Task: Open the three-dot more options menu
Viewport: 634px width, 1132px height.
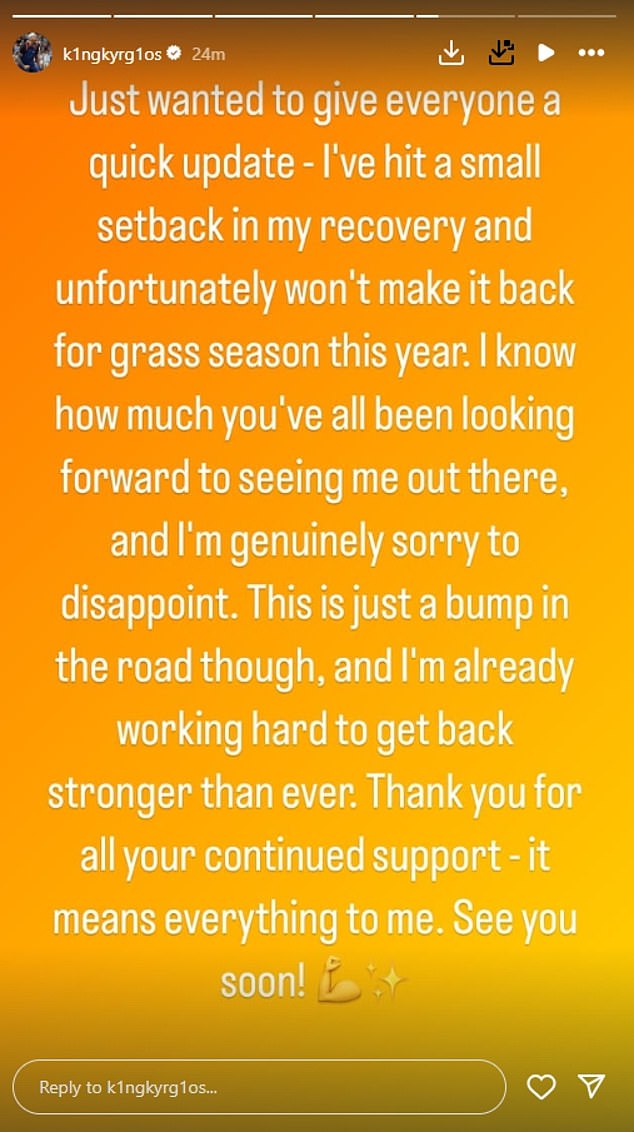Action: coord(591,53)
